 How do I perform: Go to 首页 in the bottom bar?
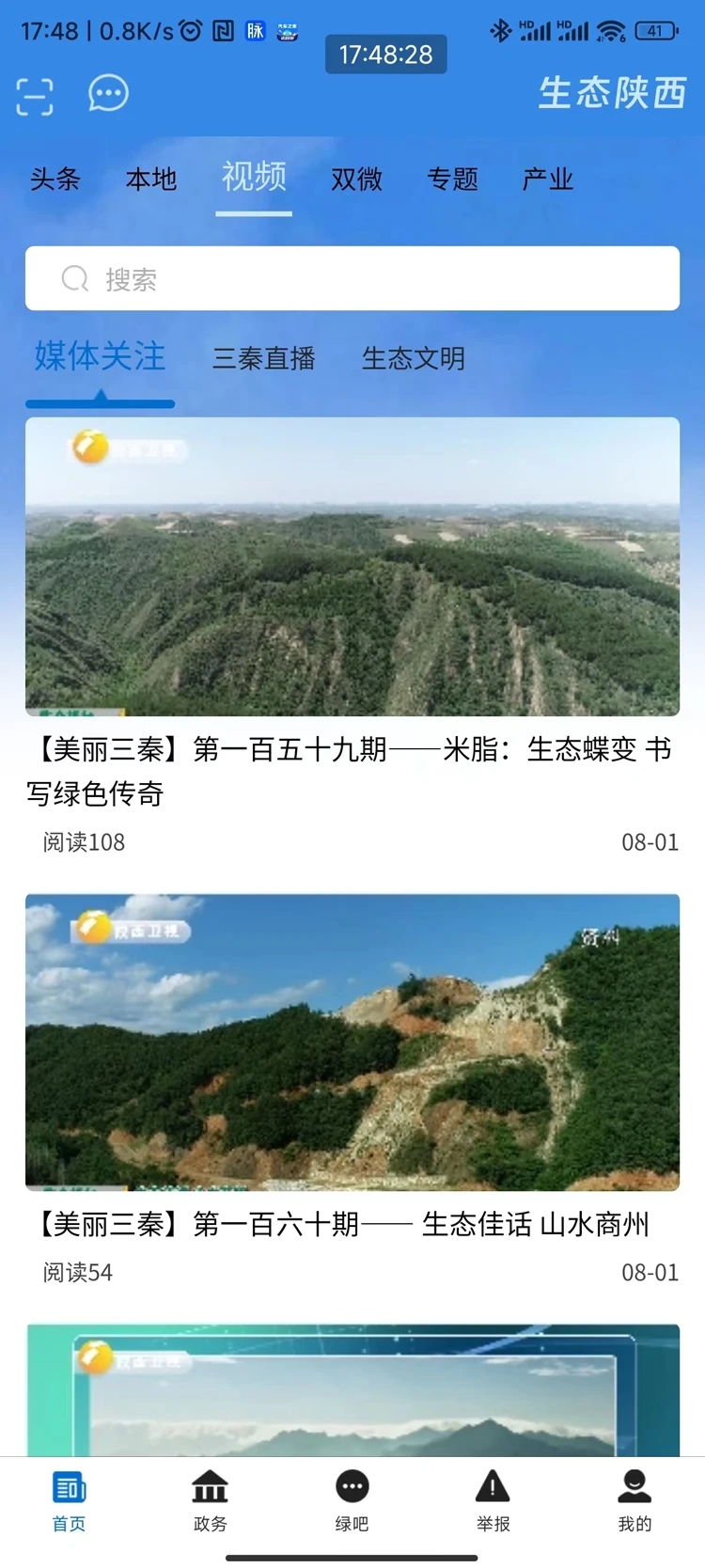click(69, 1500)
